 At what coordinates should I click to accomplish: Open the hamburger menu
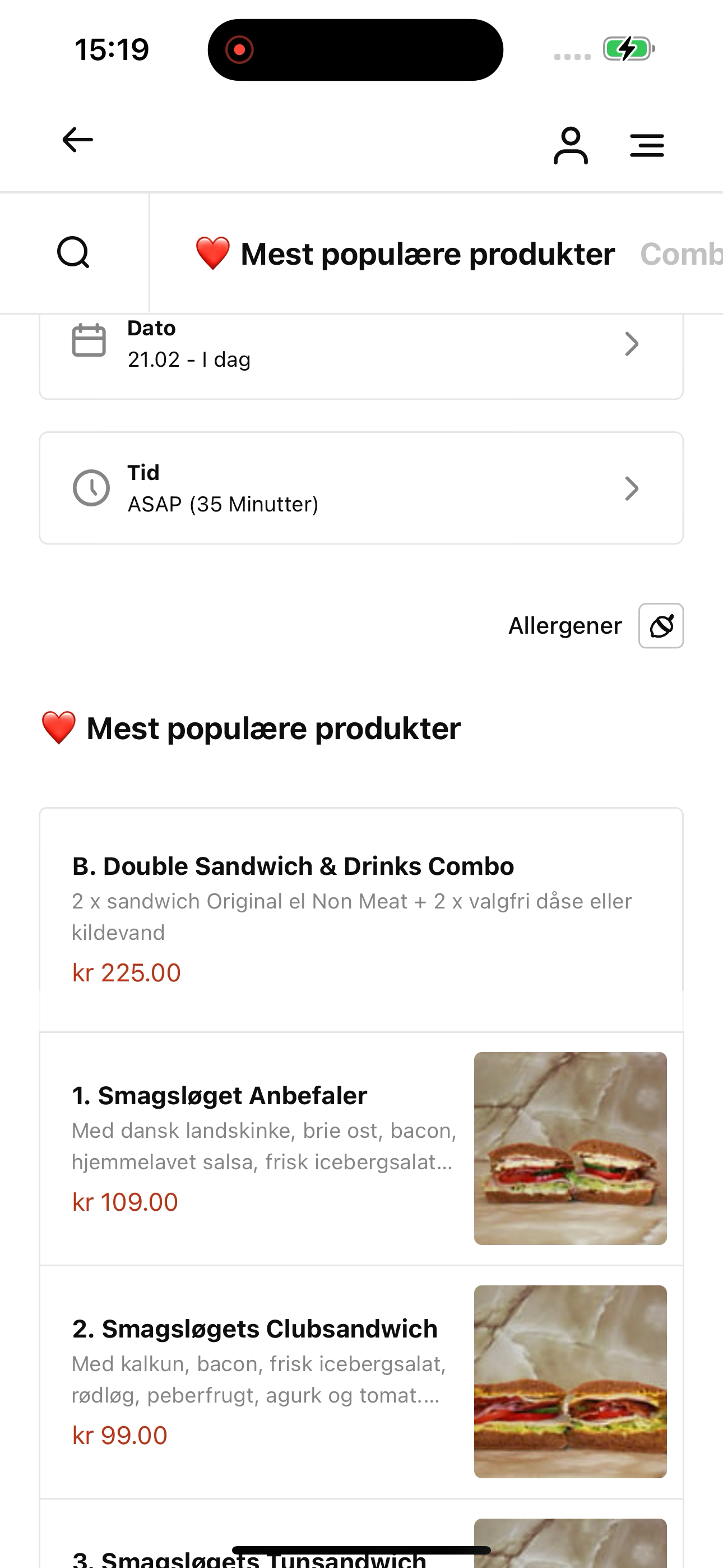(x=646, y=145)
